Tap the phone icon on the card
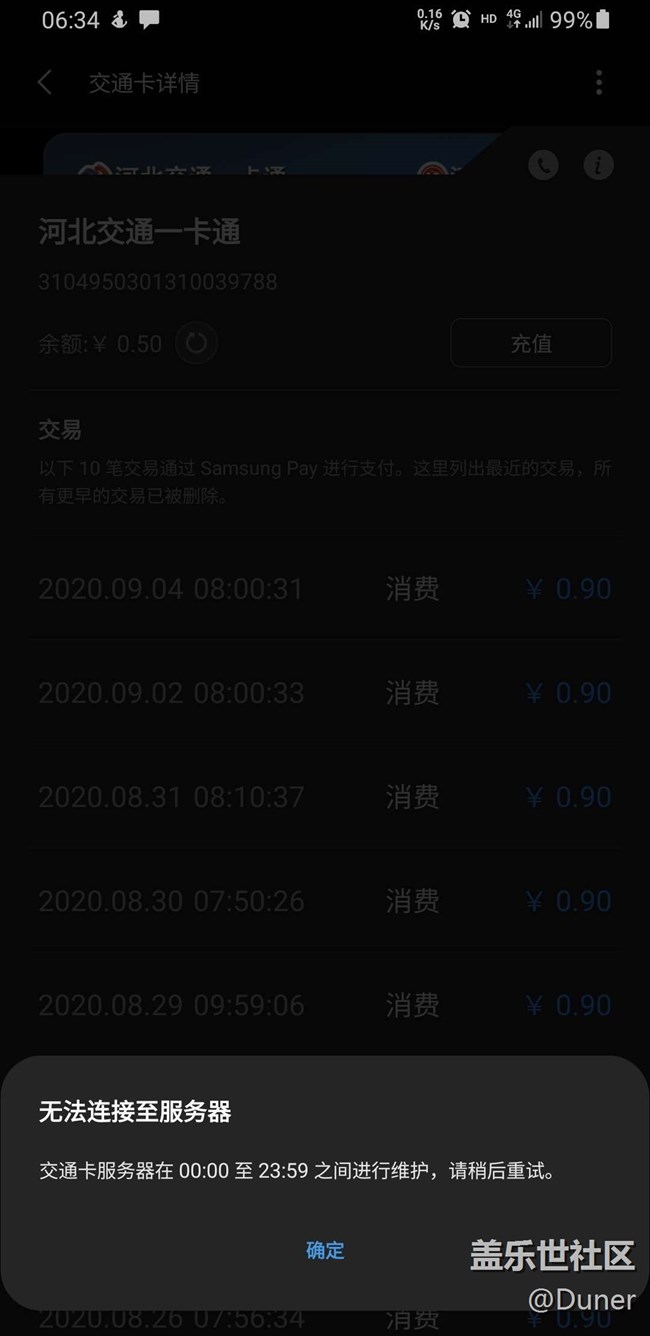 (x=543, y=165)
